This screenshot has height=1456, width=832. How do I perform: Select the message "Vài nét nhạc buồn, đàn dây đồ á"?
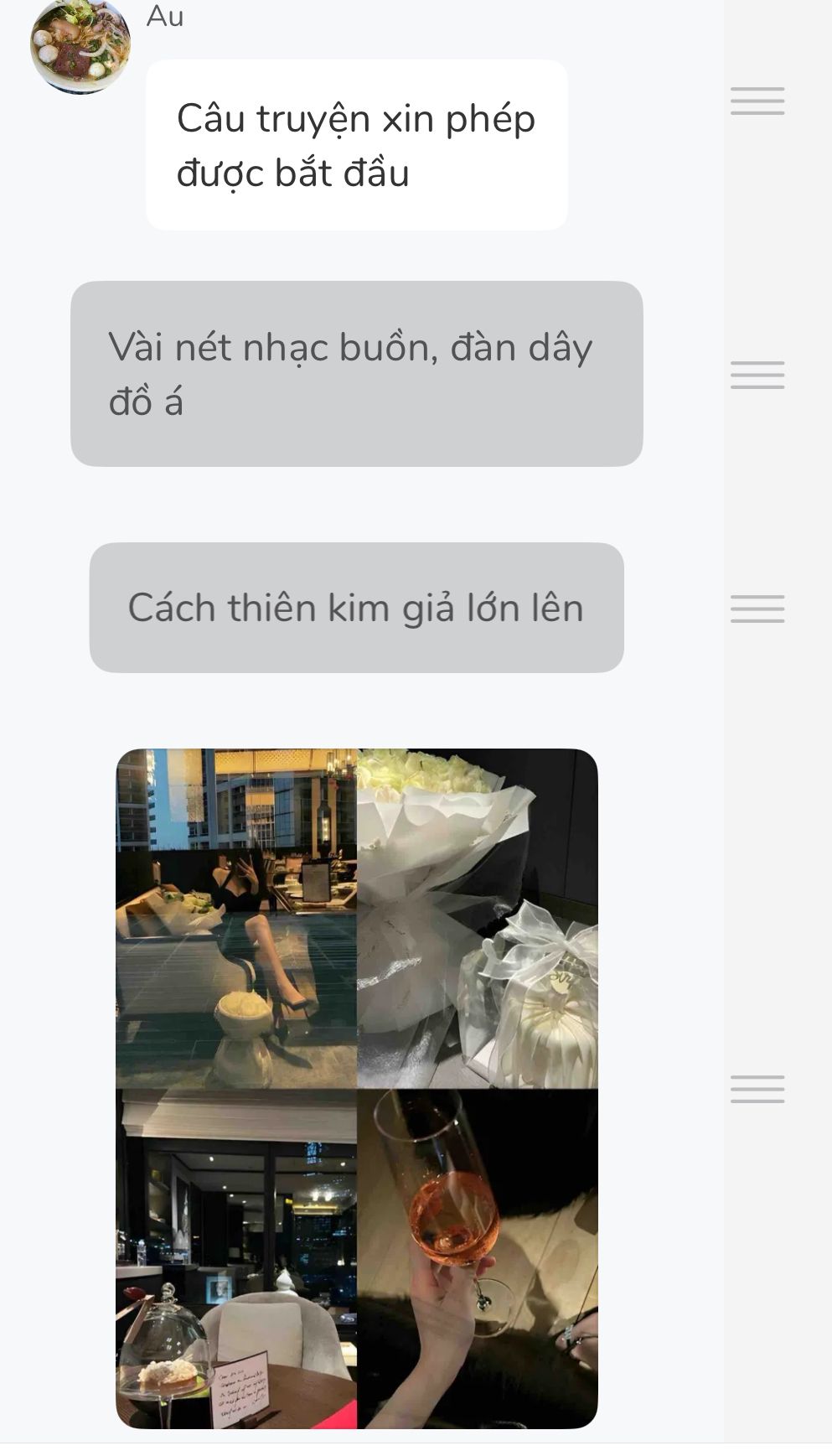point(356,374)
